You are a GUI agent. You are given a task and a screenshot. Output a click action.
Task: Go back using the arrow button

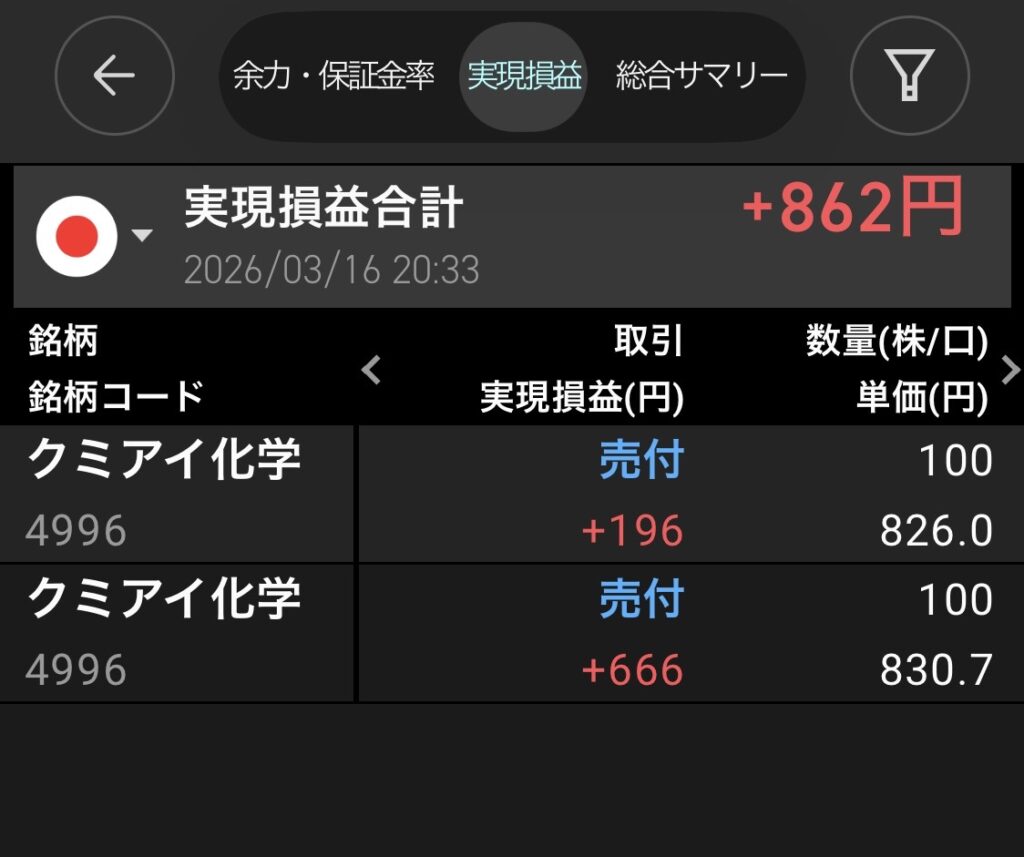114,76
